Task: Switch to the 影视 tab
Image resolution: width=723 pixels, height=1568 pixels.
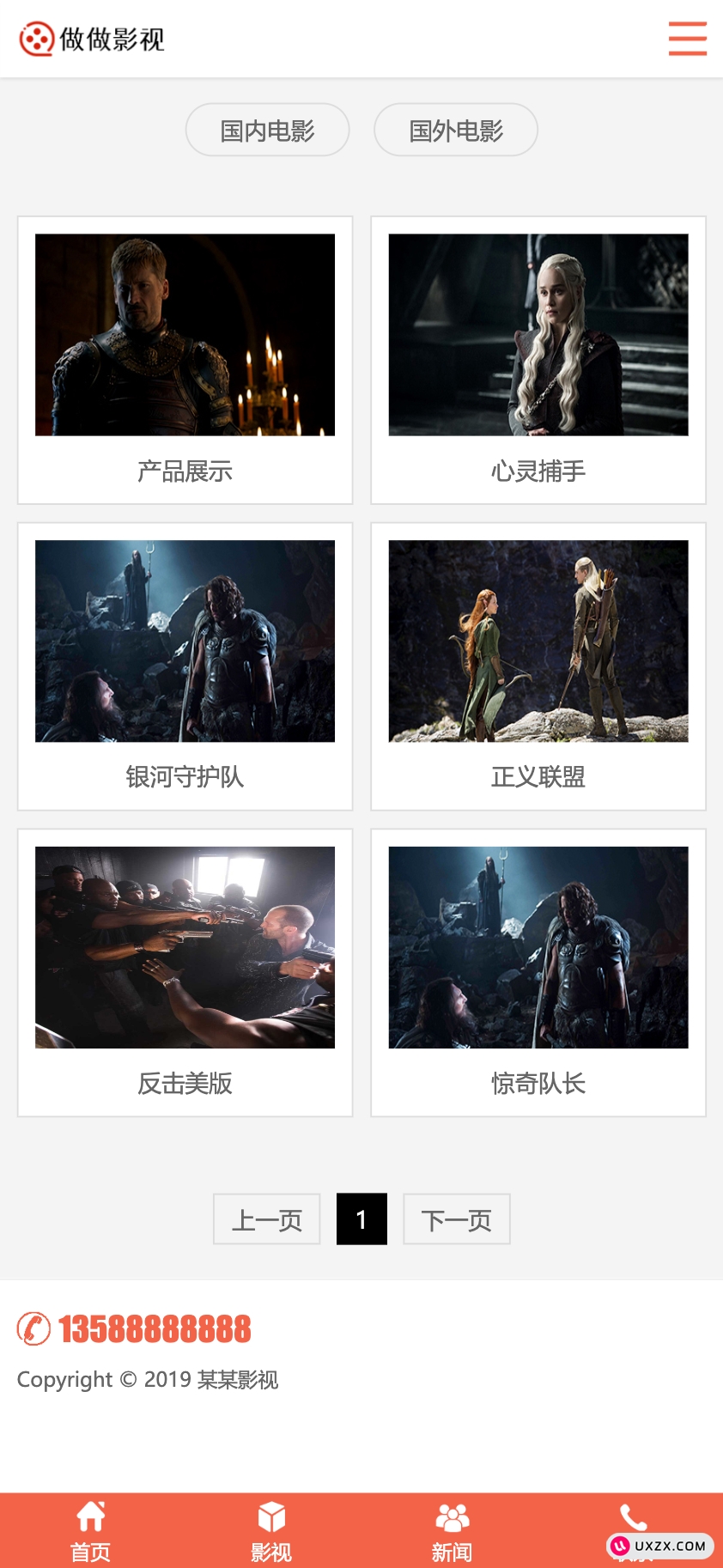Action: pyautogui.click(x=271, y=1531)
